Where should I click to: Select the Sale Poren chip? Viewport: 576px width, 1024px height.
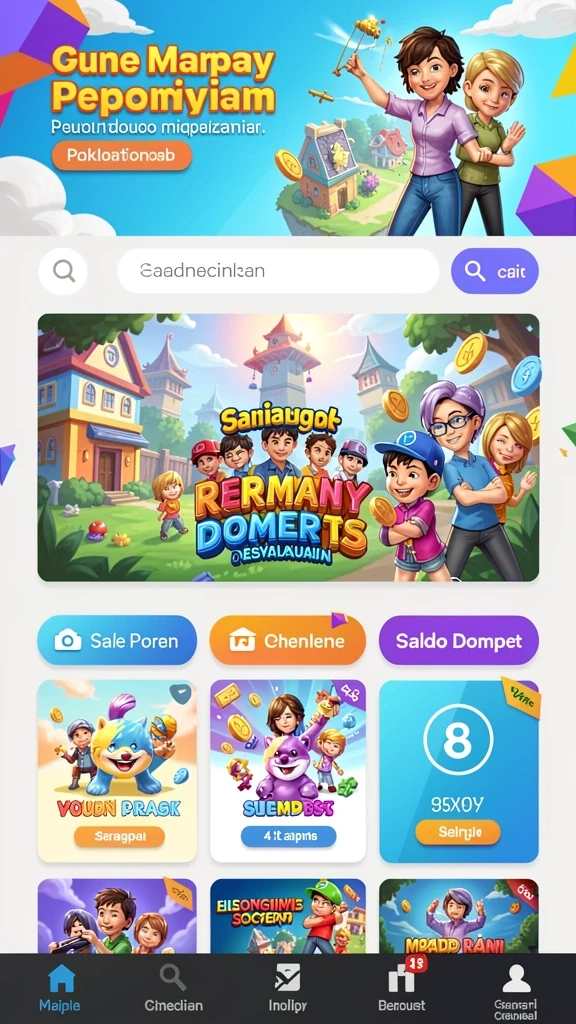117,641
